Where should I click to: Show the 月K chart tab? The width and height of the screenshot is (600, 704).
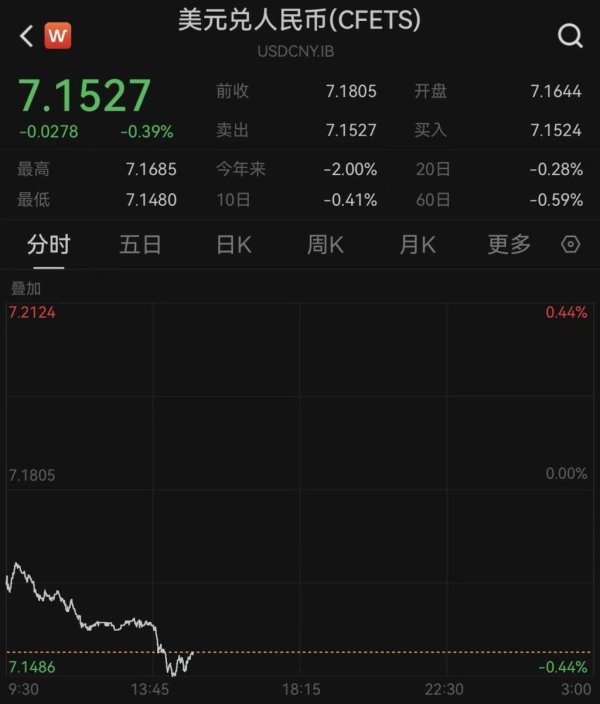pos(417,245)
